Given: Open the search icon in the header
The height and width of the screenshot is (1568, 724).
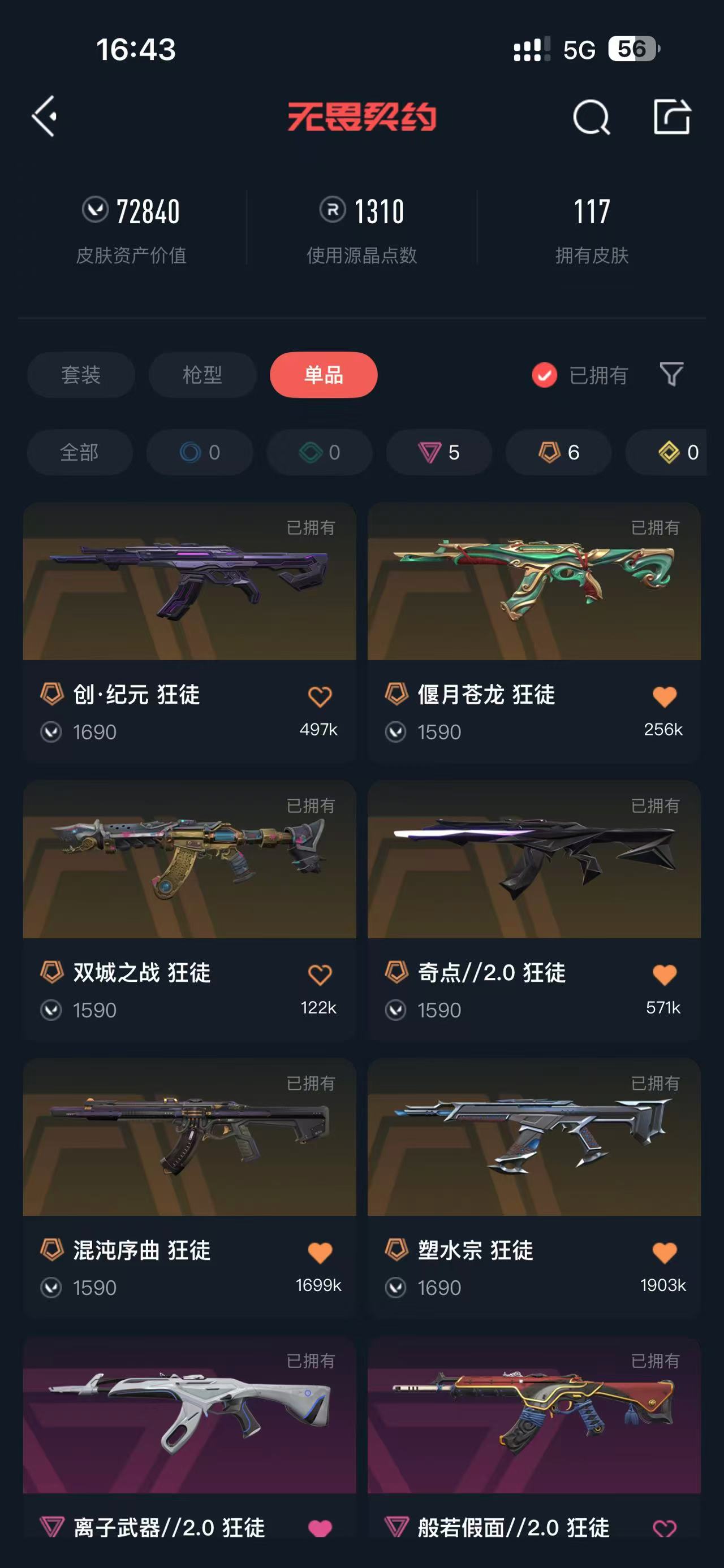Looking at the screenshot, I should [591, 117].
